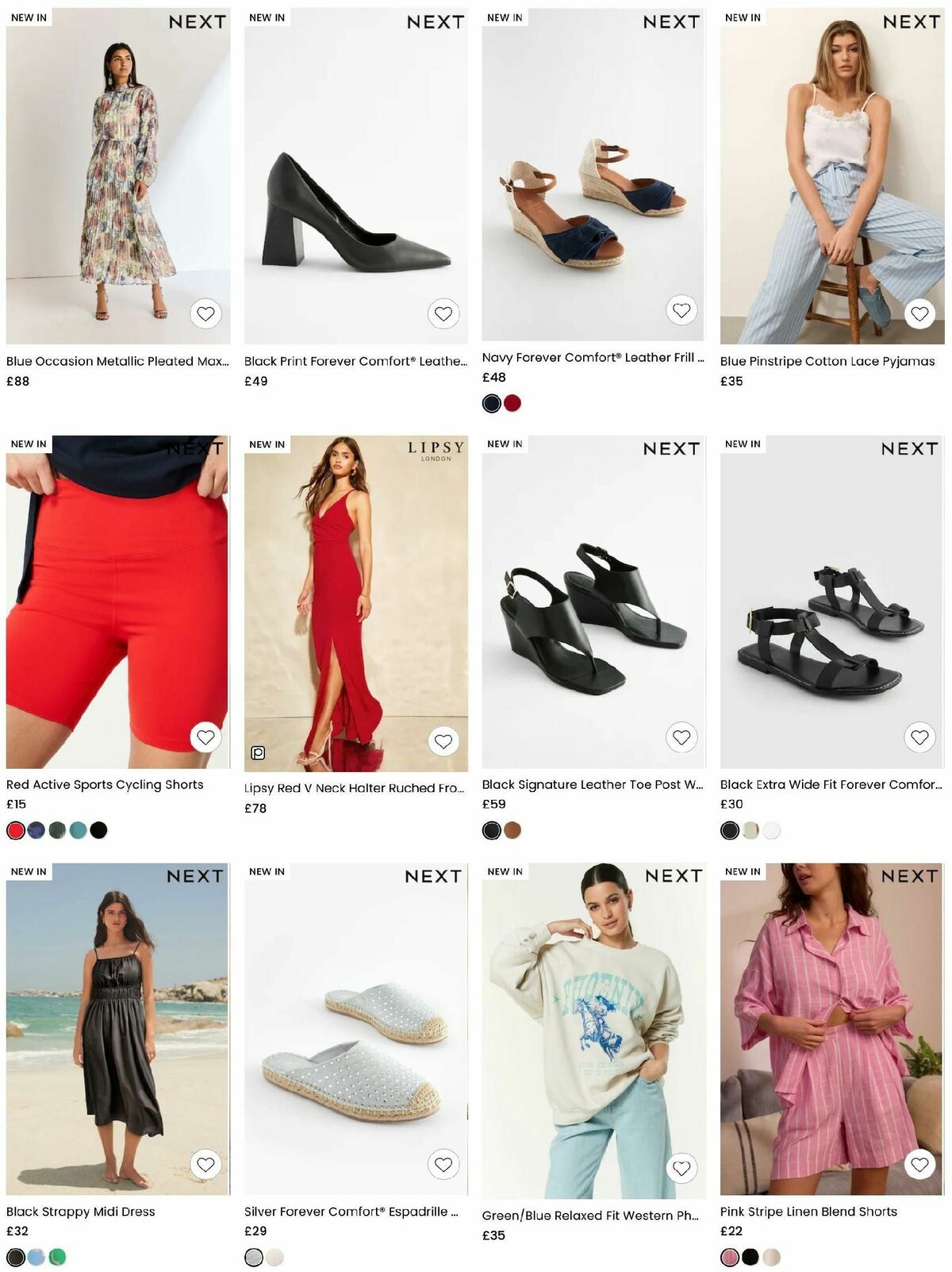The height and width of the screenshot is (1272, 952).
Task: Favourite the Black Signature Leather Toe Post Wedges
Action: pos(681,738)
